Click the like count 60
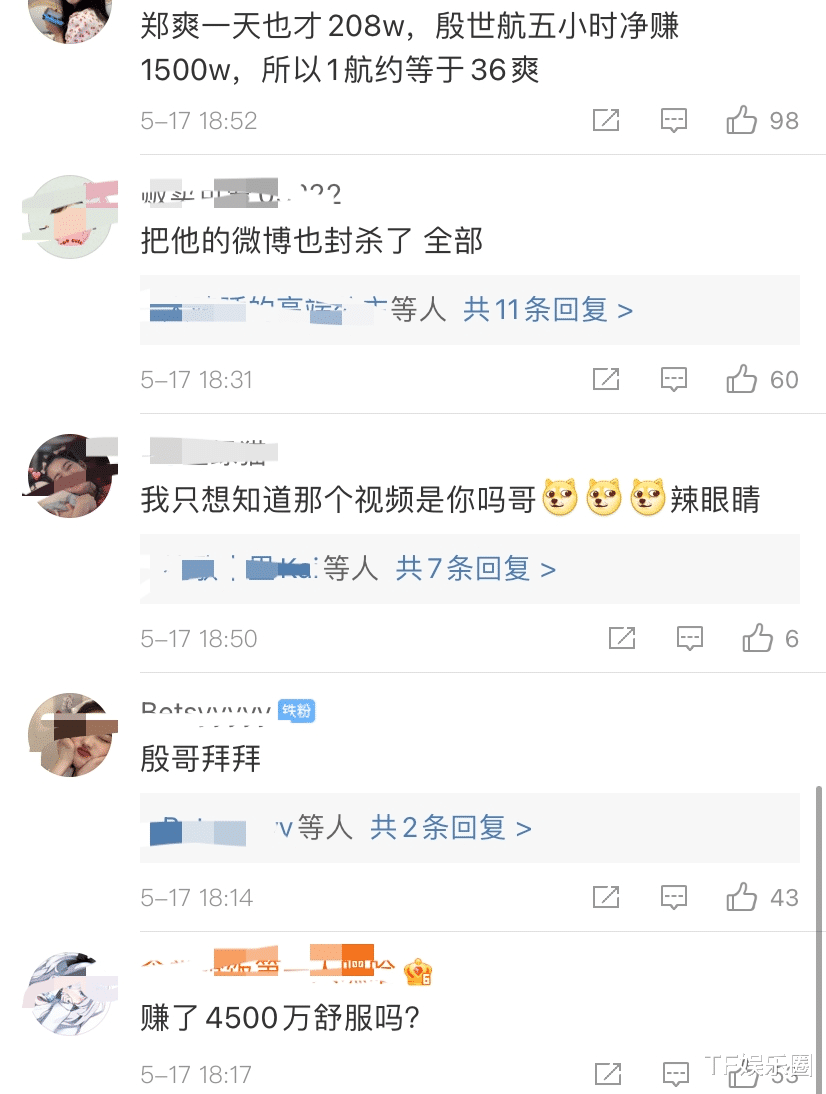 click(786, 378)
